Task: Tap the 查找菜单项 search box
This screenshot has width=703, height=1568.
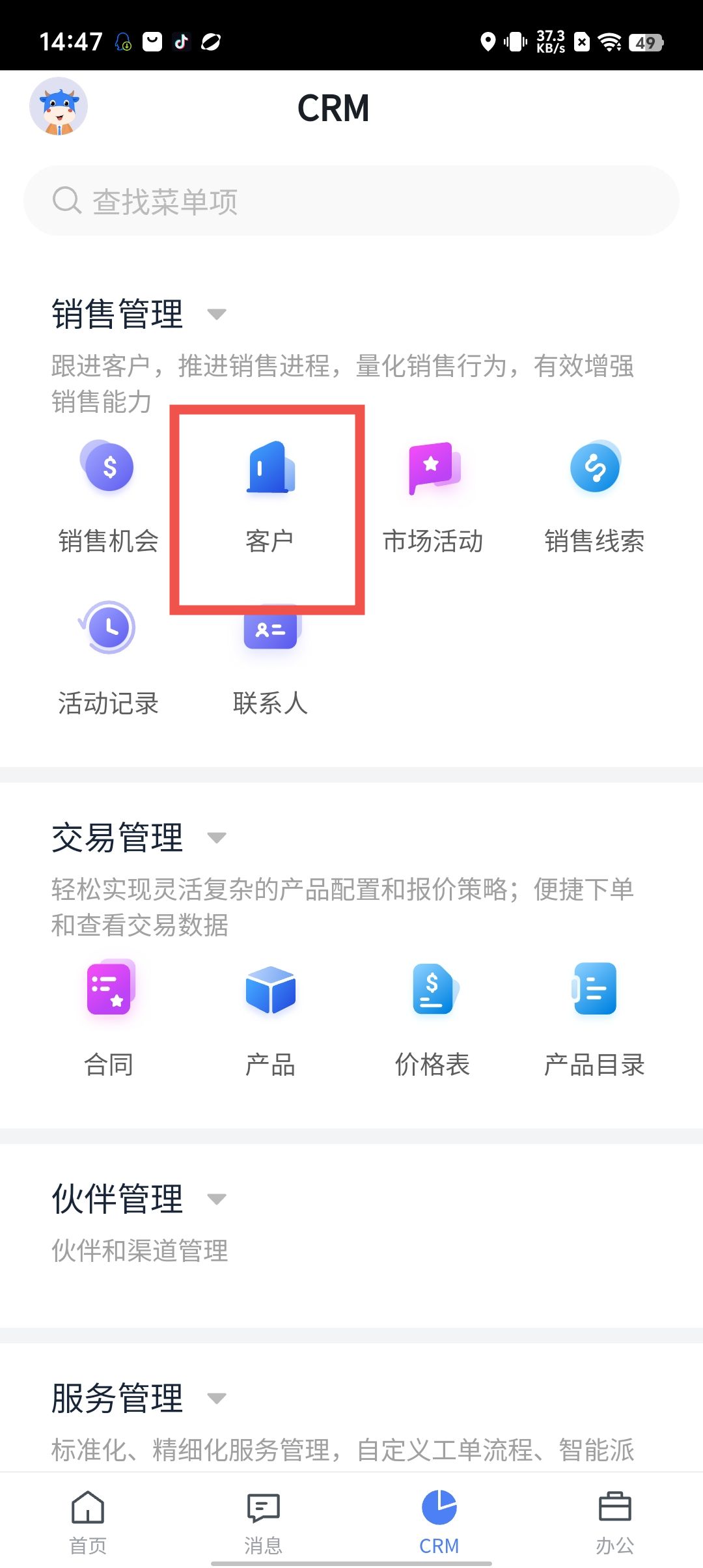Action: pos(351,201)
